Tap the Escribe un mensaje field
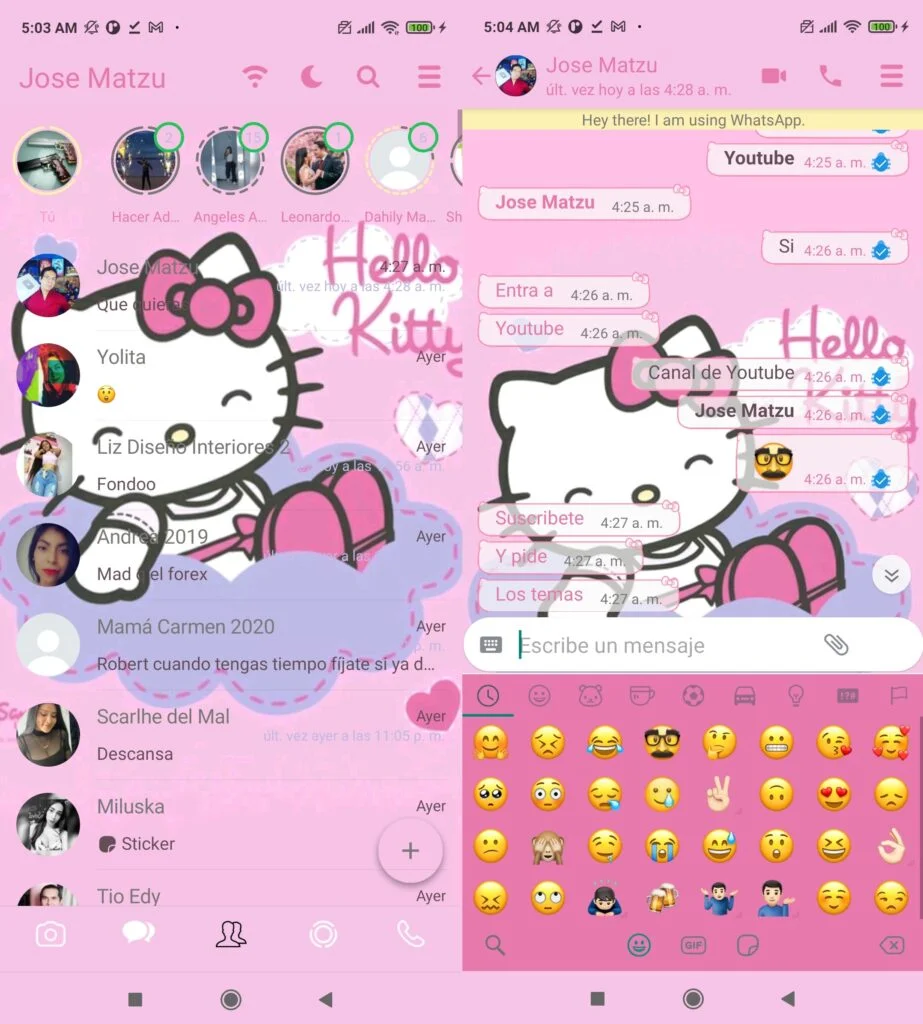The width and height of the screenshot is (923, 1024). pyautogui.click(x=660, y=646)
